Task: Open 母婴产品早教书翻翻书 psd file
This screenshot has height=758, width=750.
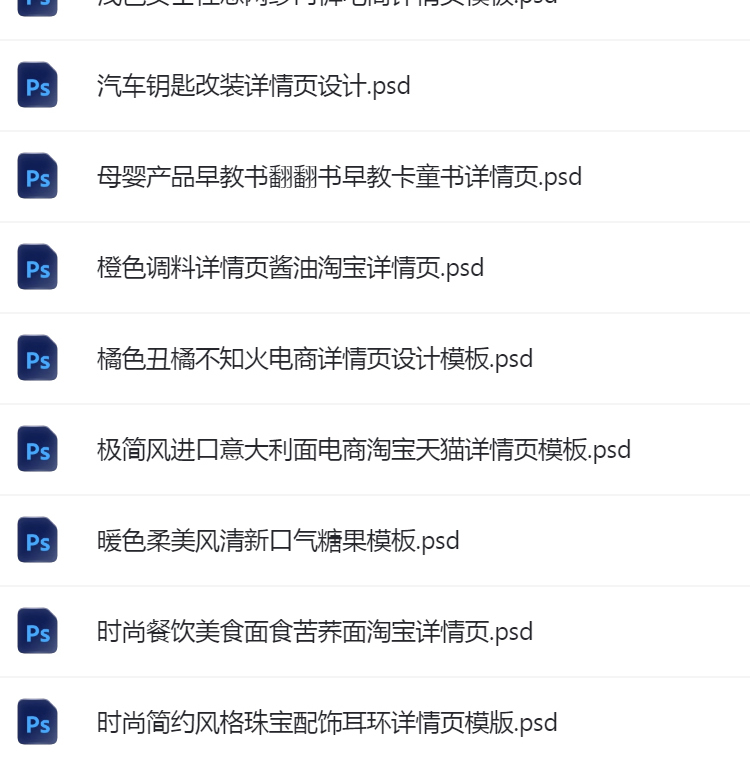Action: click(339, 177)
